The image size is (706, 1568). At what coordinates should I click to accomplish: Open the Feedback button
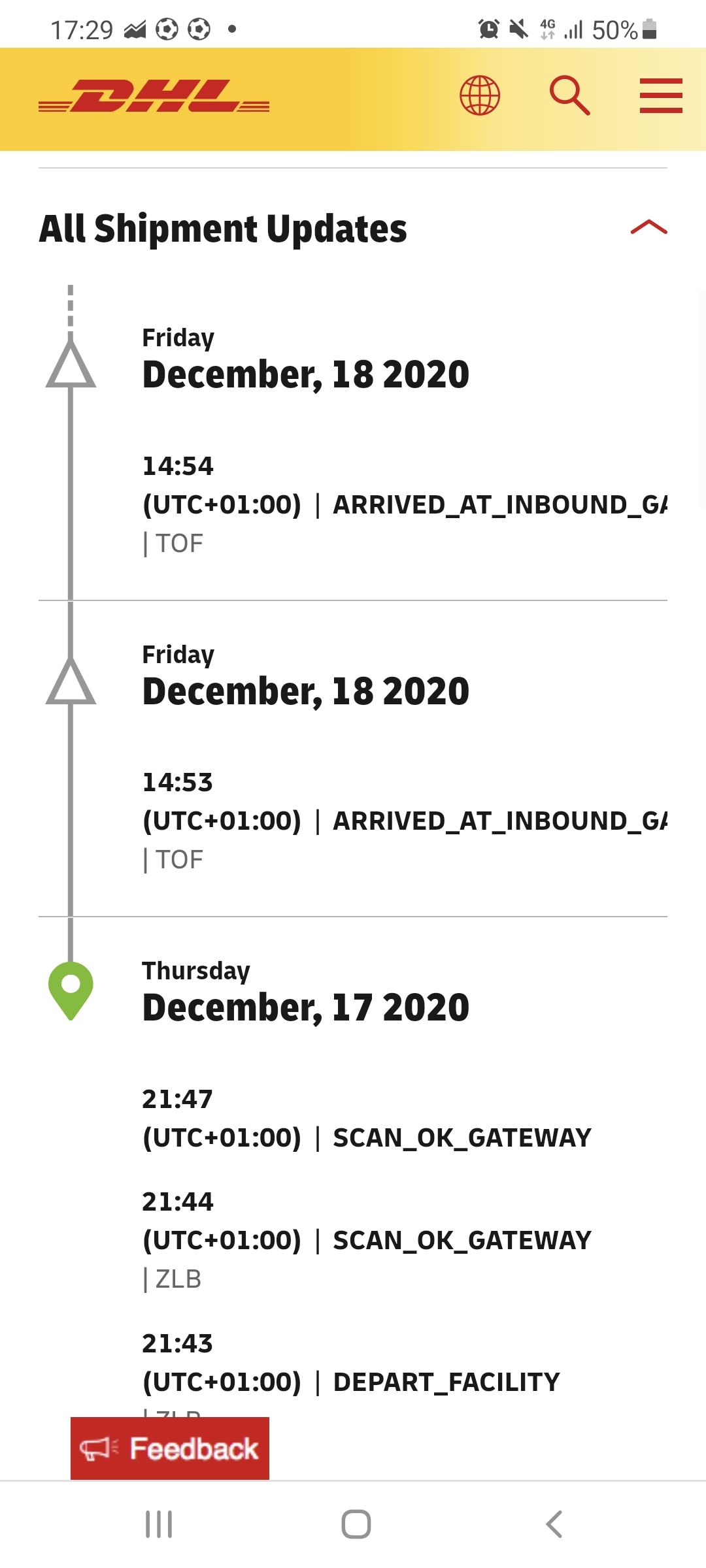click(170, 1448)
